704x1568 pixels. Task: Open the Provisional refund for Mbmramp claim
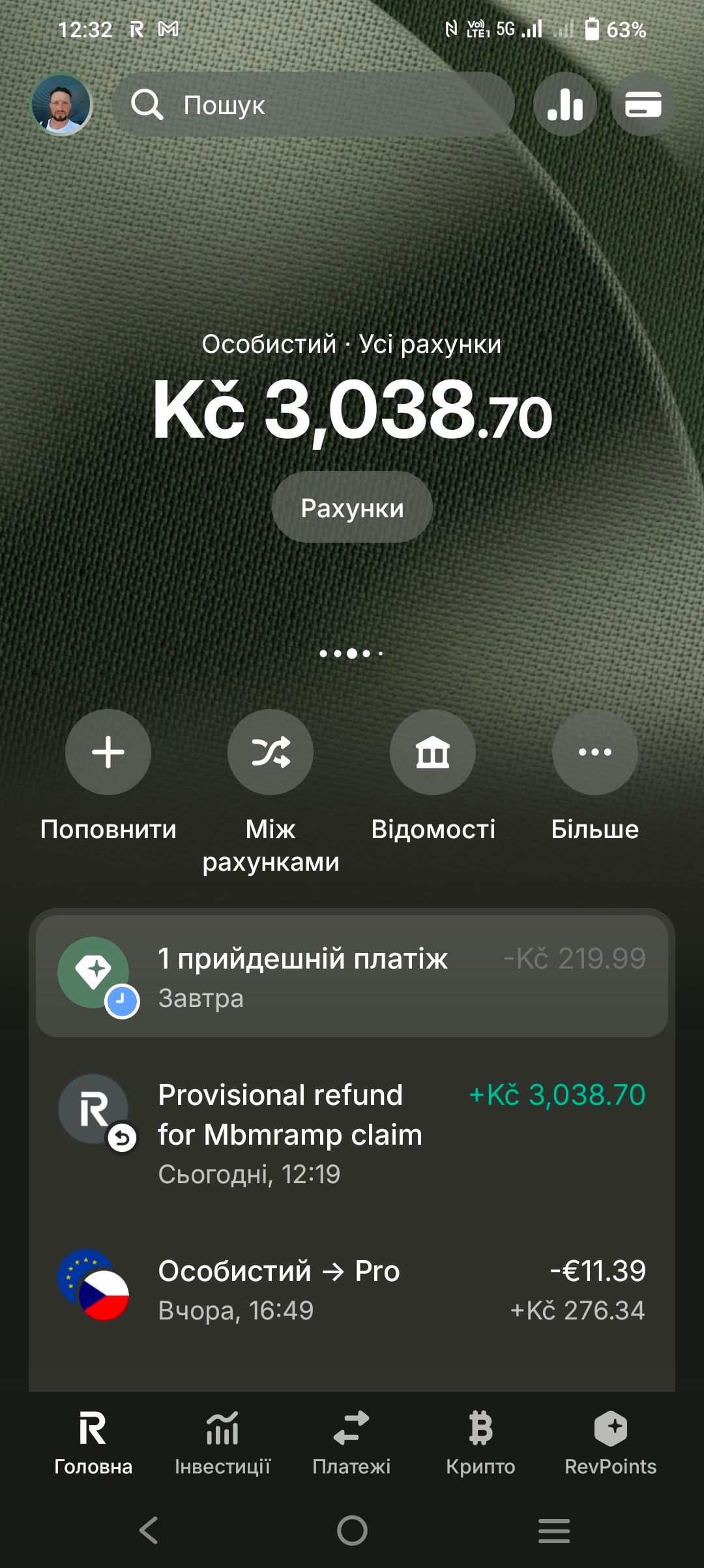(x=352, y=1134)
